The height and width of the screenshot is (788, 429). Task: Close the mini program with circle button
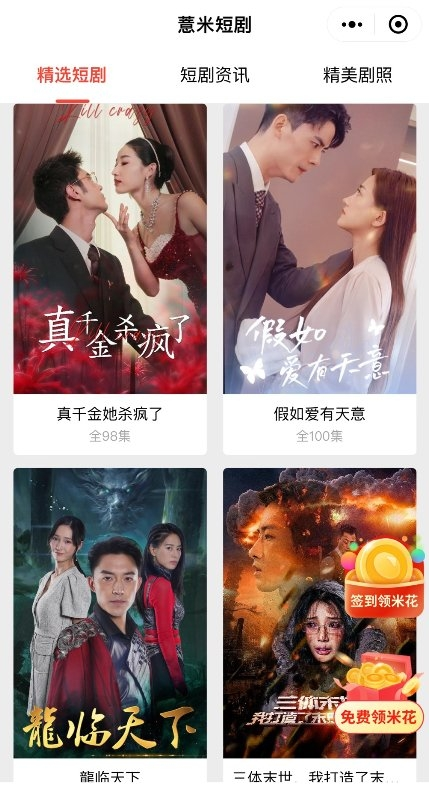pos(398,25)
